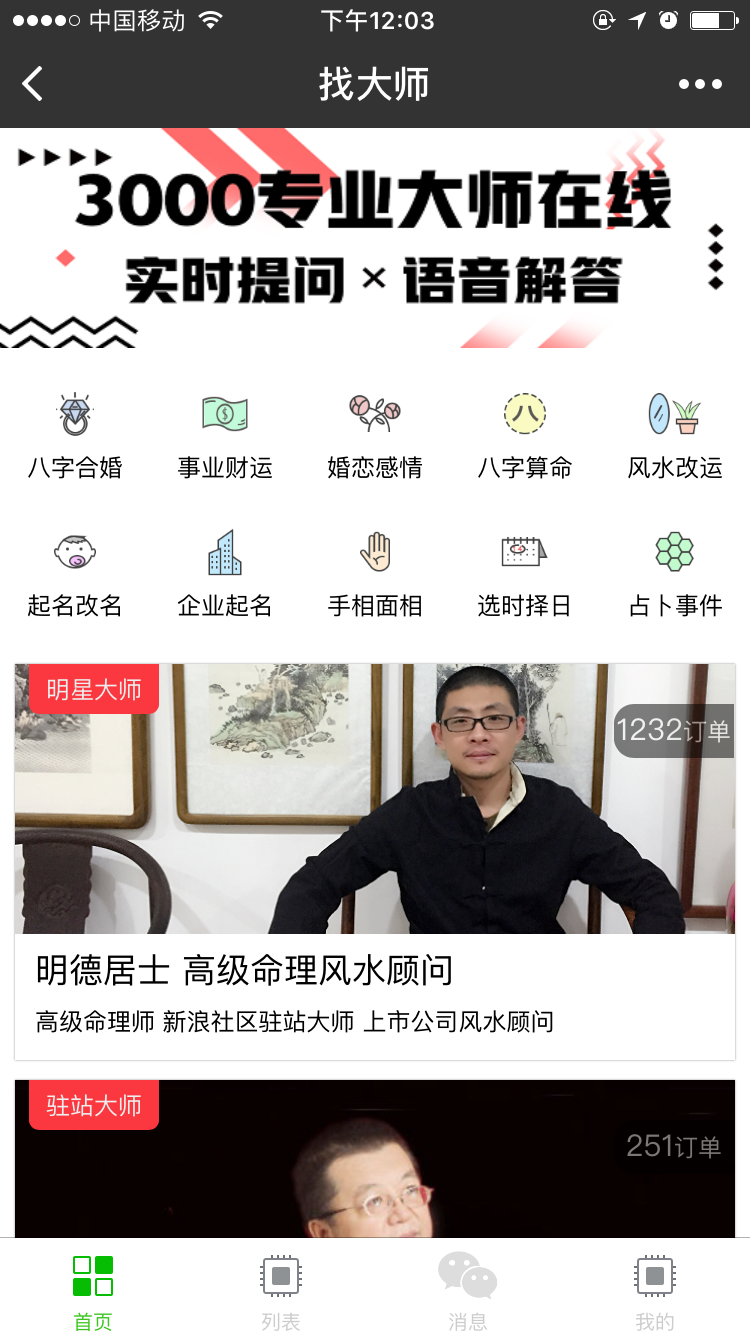Screen dimensions: 750x1334
Task: Select the 风水改运 category
Action: 675,436
